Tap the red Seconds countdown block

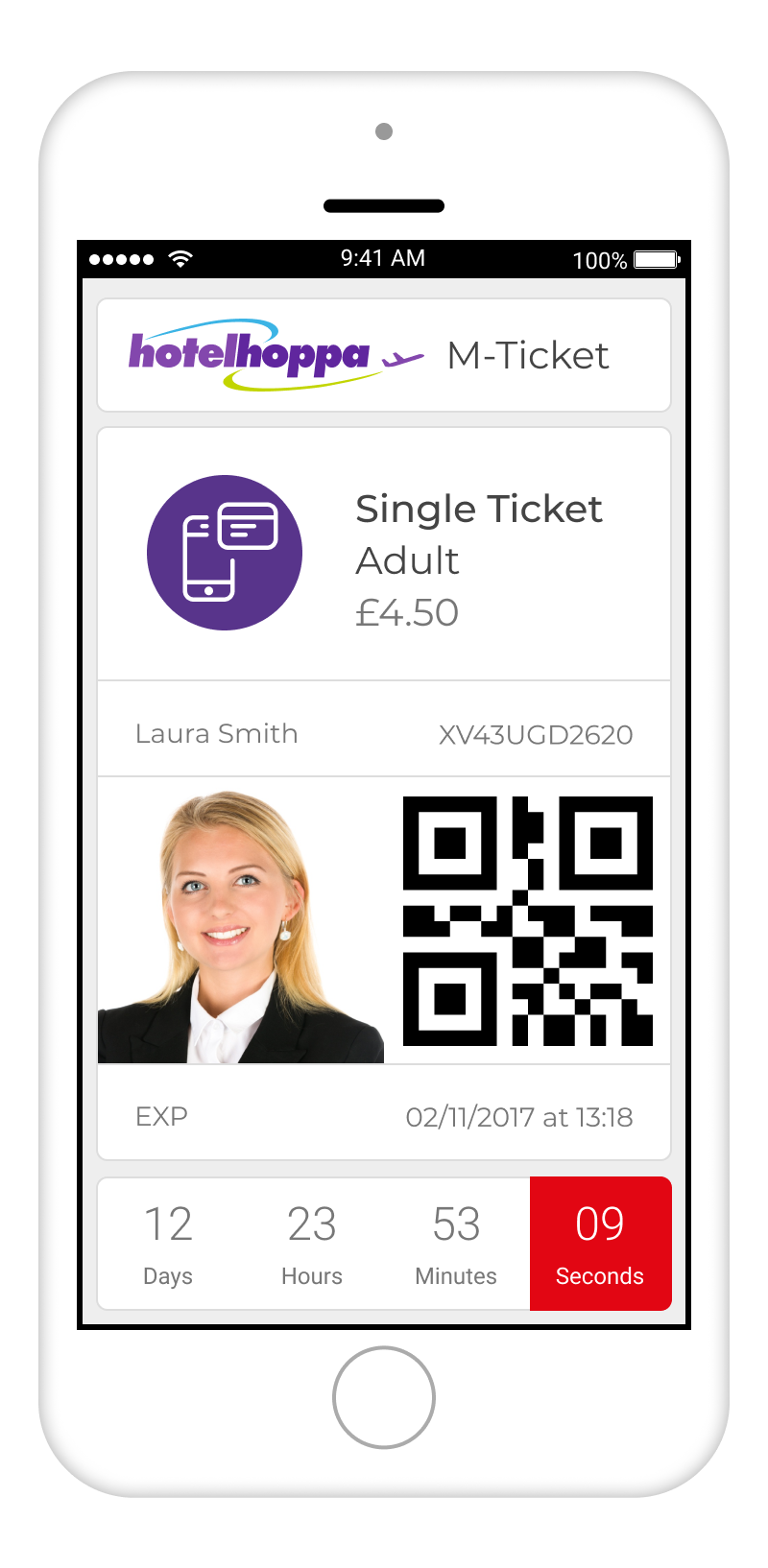tap(600, 1243)
